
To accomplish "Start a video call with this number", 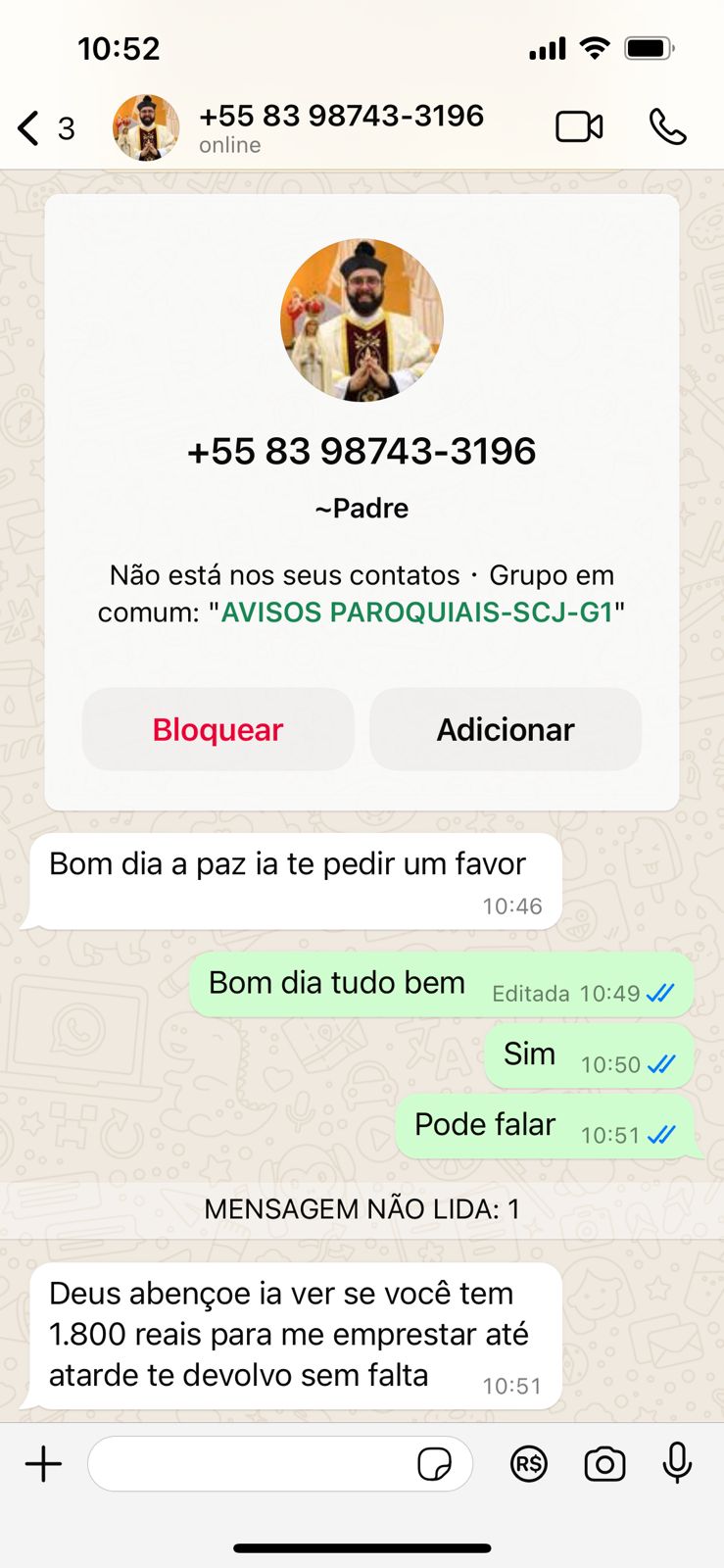I will [579, 127].
